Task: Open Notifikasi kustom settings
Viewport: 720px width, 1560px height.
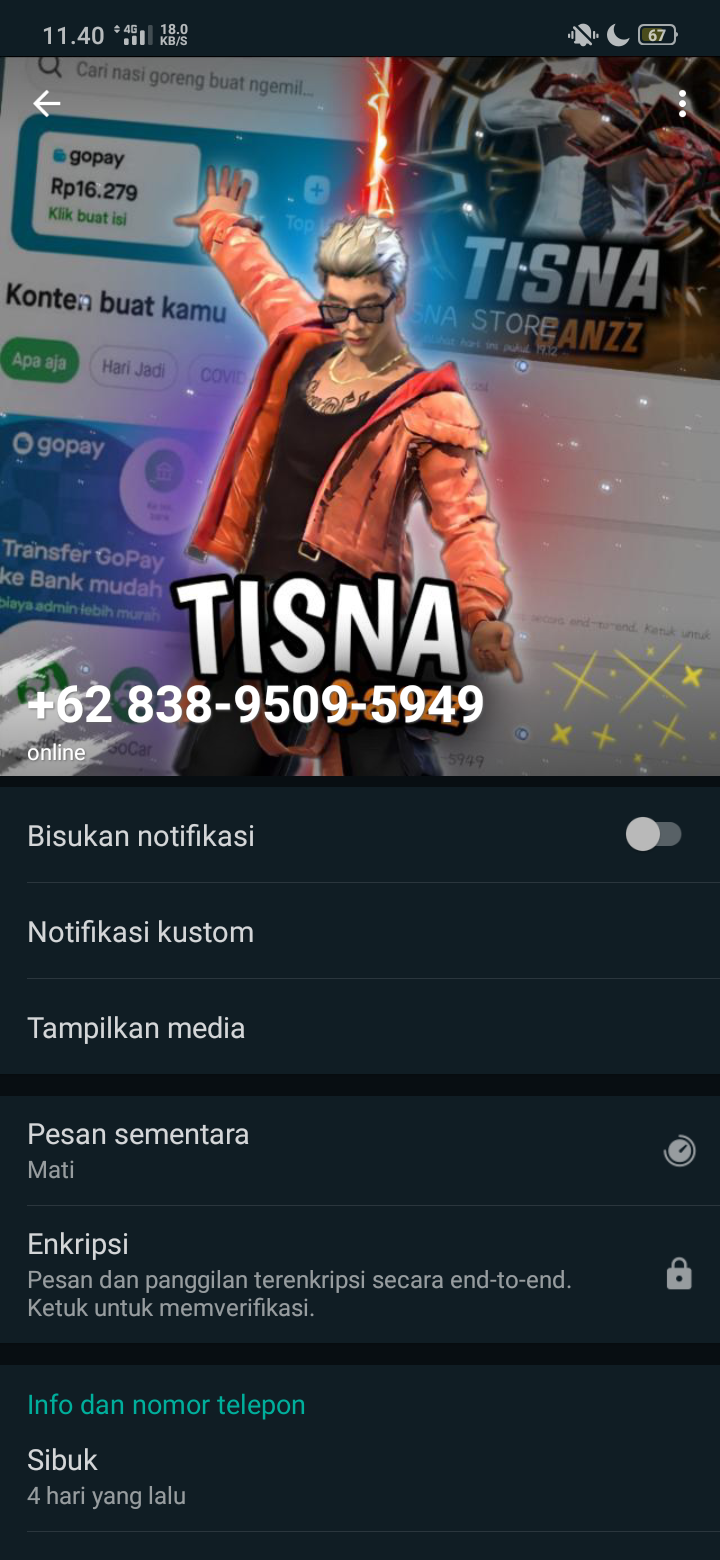Action: pos(360,932)
